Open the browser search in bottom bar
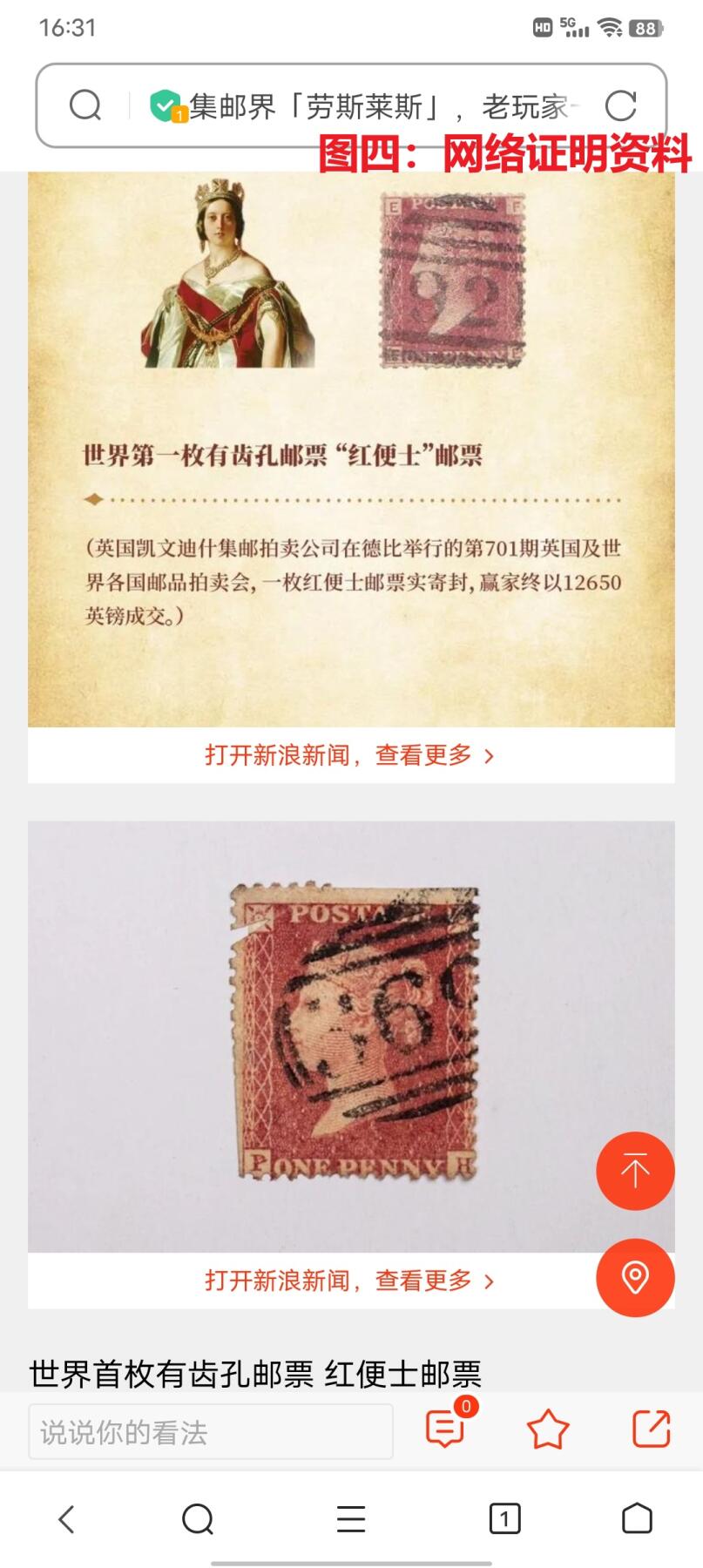This screenshot has height=1568, width=703. (198, 1519)
